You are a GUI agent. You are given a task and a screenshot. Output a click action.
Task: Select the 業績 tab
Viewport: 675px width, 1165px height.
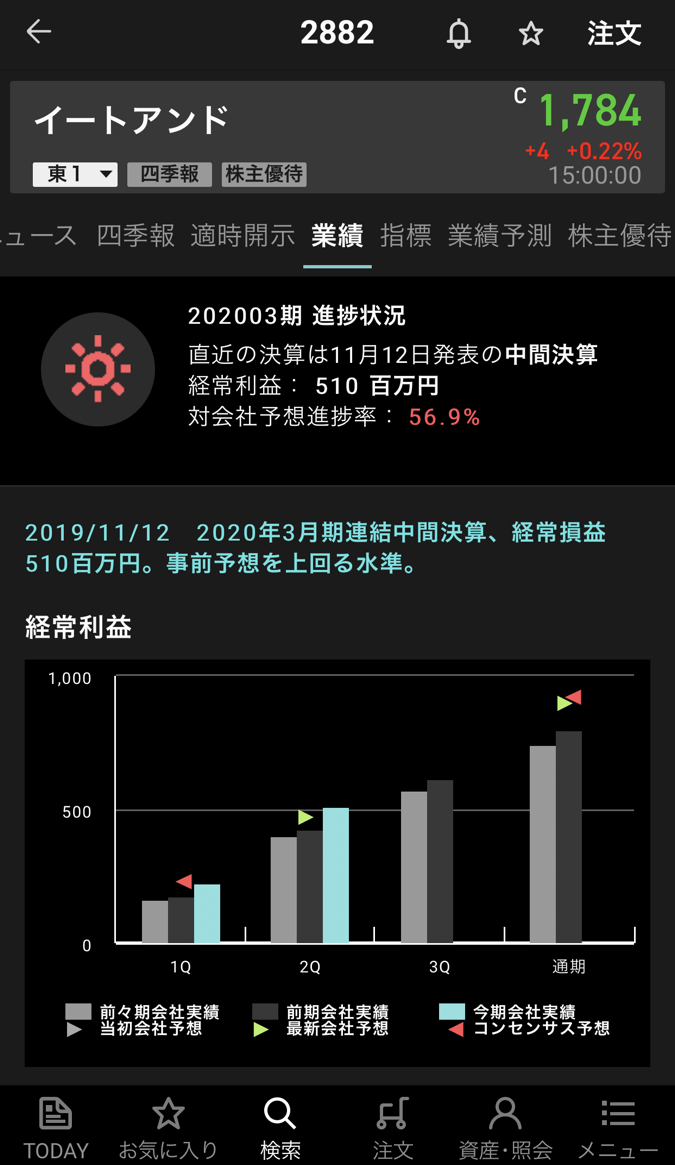[337, 236]
